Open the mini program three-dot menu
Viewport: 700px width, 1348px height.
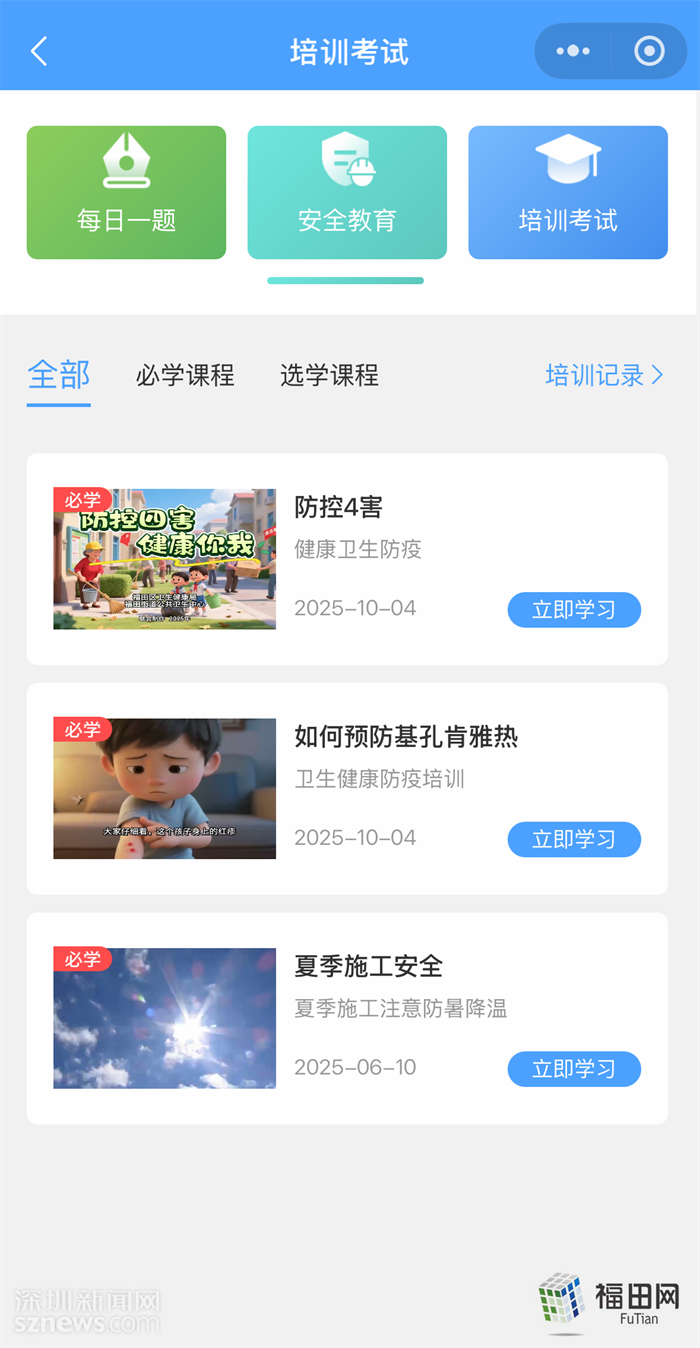[573, 51]
